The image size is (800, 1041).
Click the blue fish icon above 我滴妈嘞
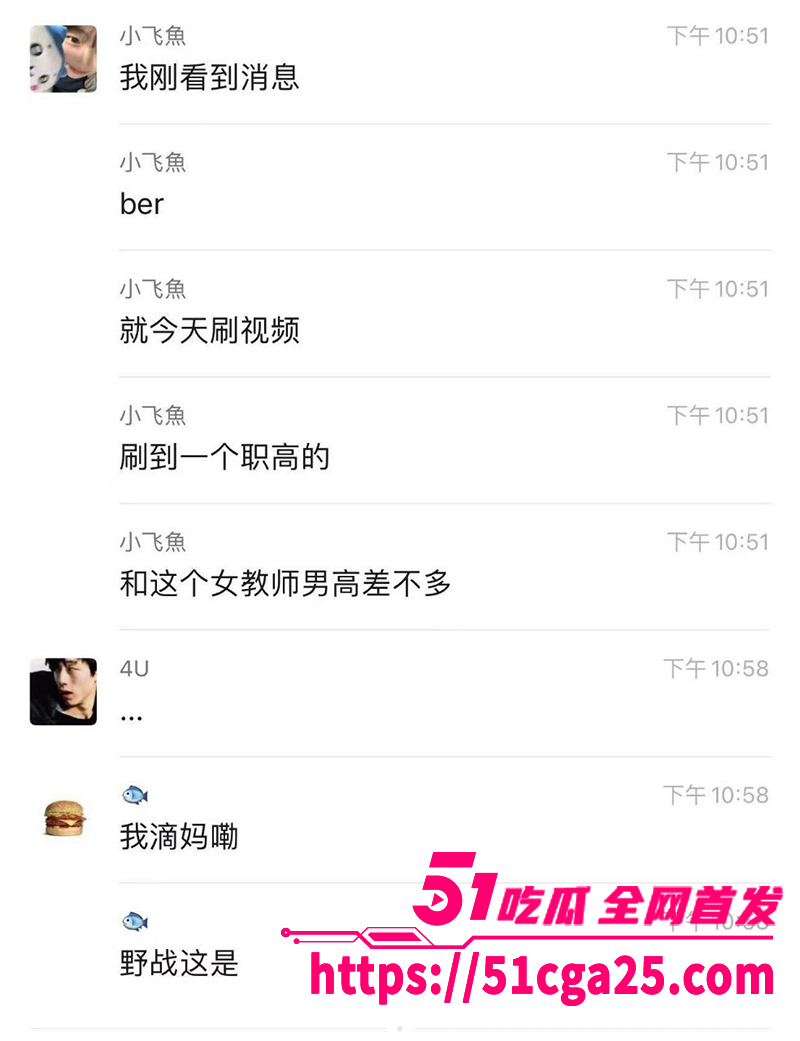(x=133, y=793)
